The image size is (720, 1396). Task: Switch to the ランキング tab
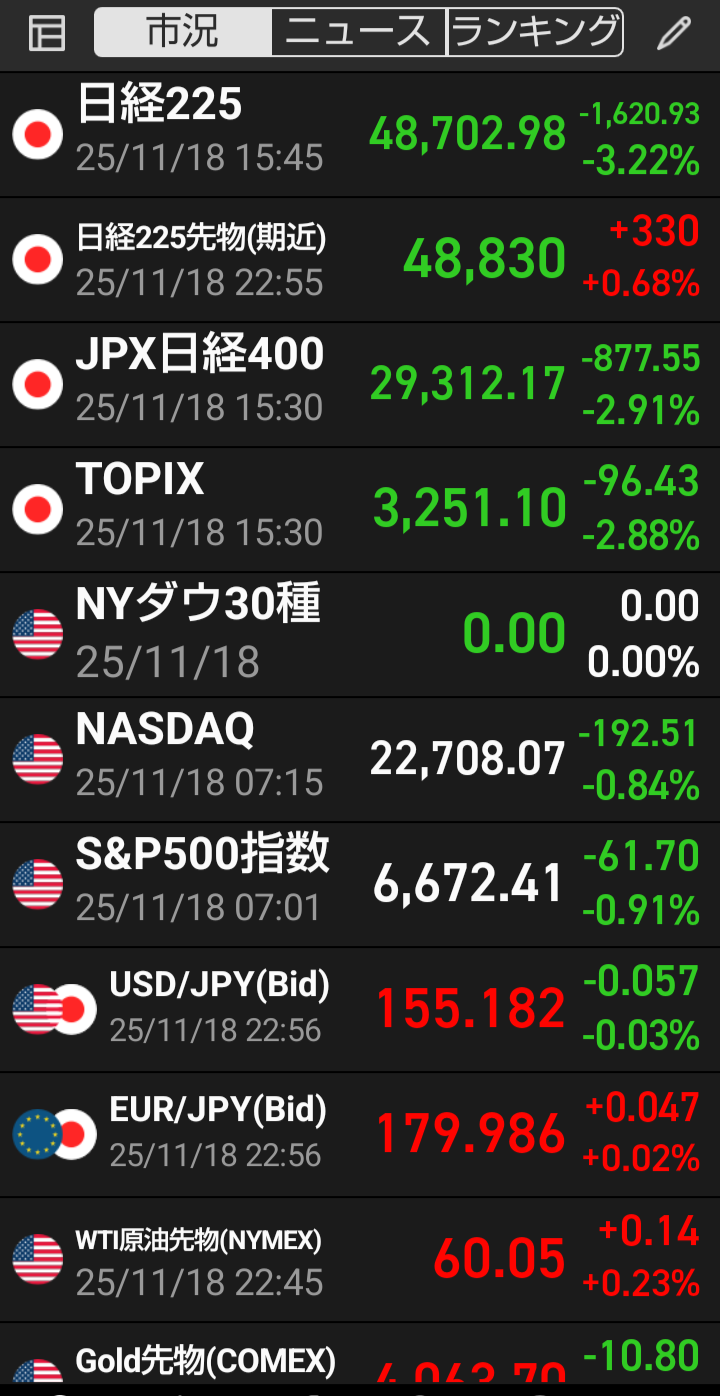click(535, 33)
